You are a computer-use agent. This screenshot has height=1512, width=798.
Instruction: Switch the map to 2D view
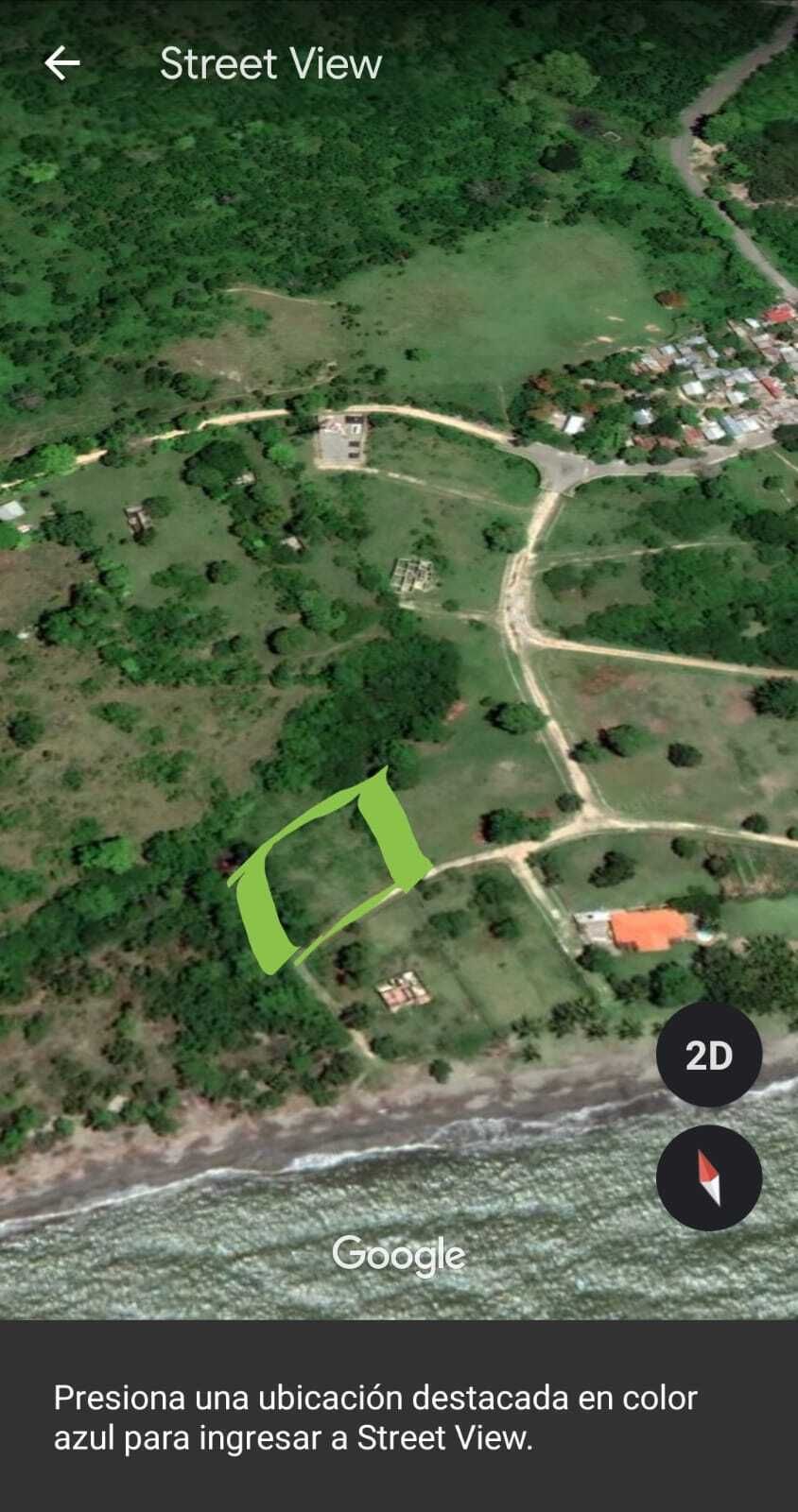(x=708, y=1055)
